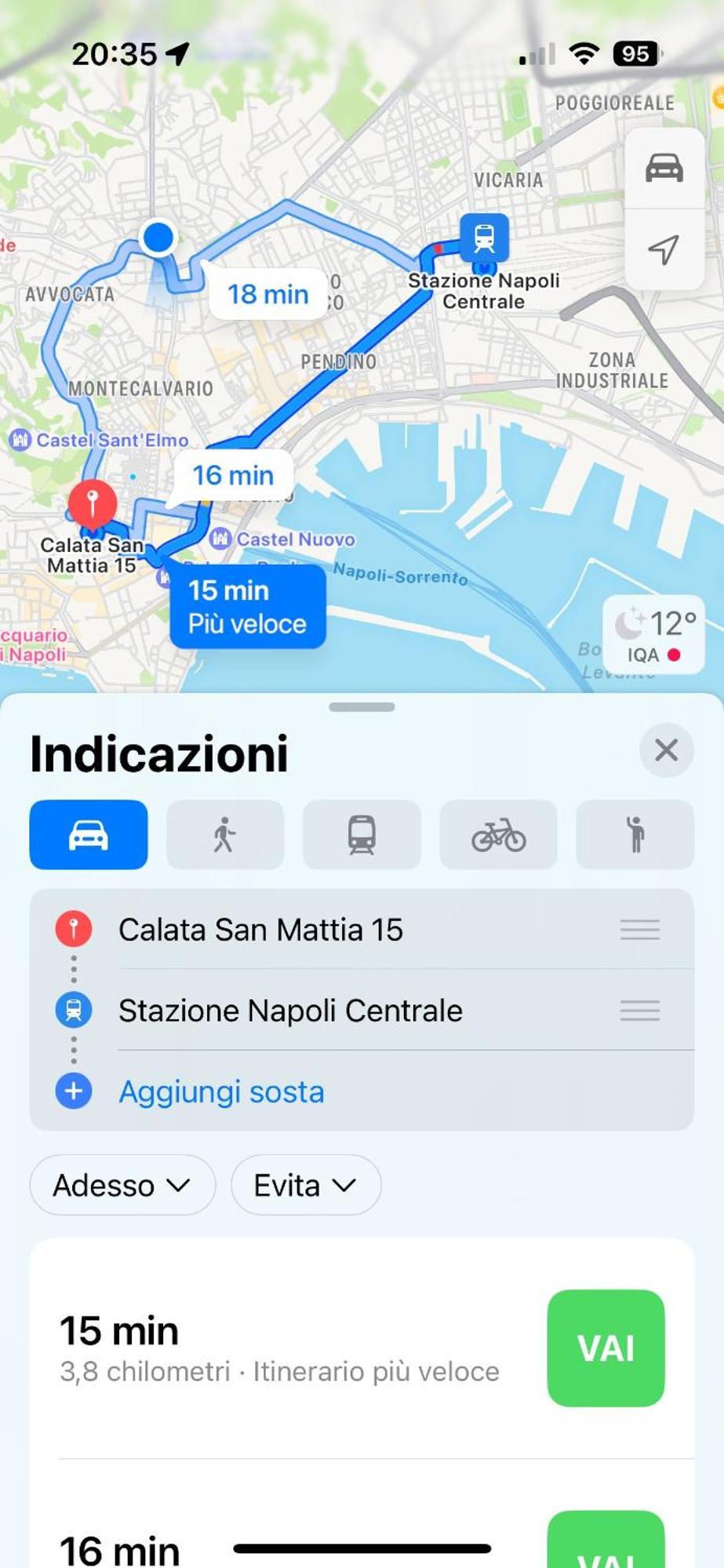Recenter map on current location

664,249
